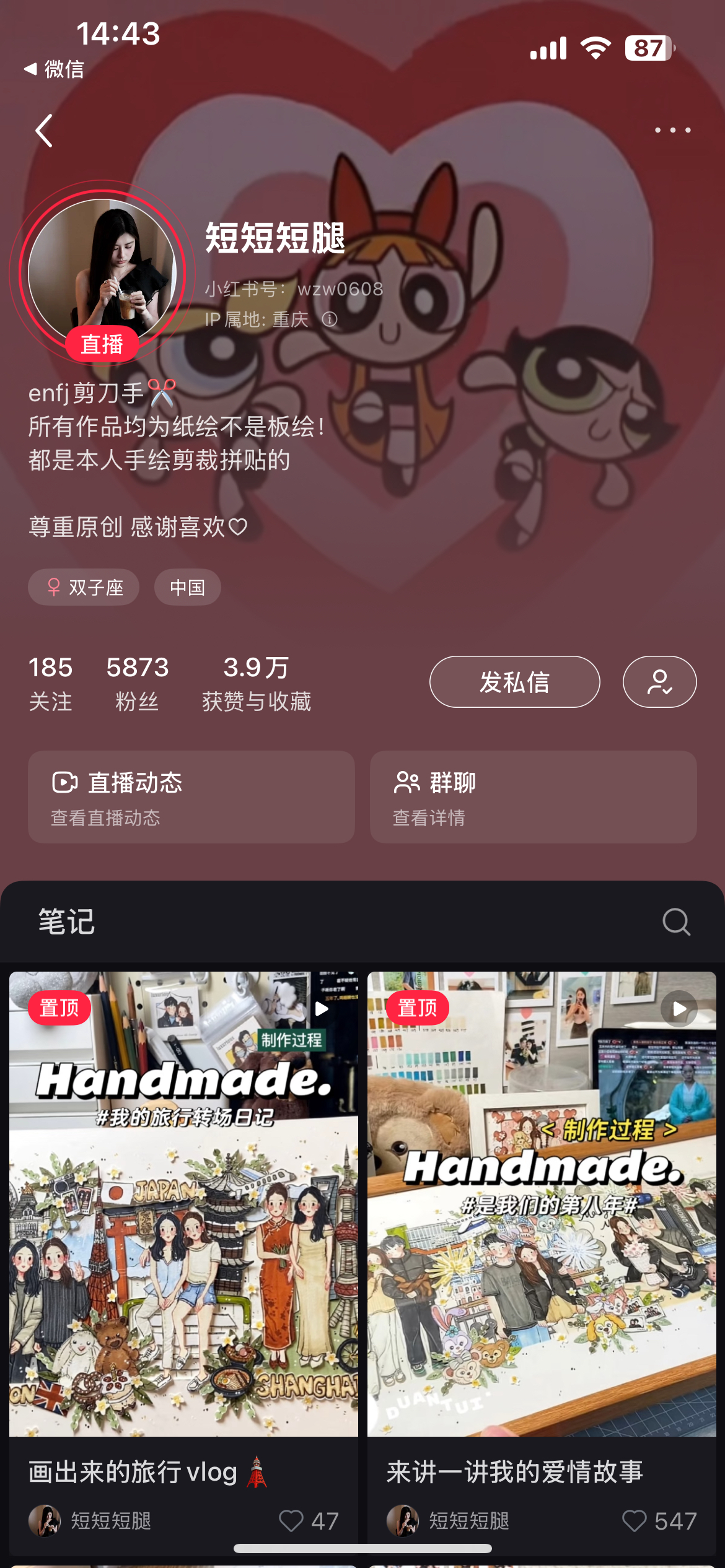Open 直播动态 live updates card
Screen dimensions: 725x1568
191,797
